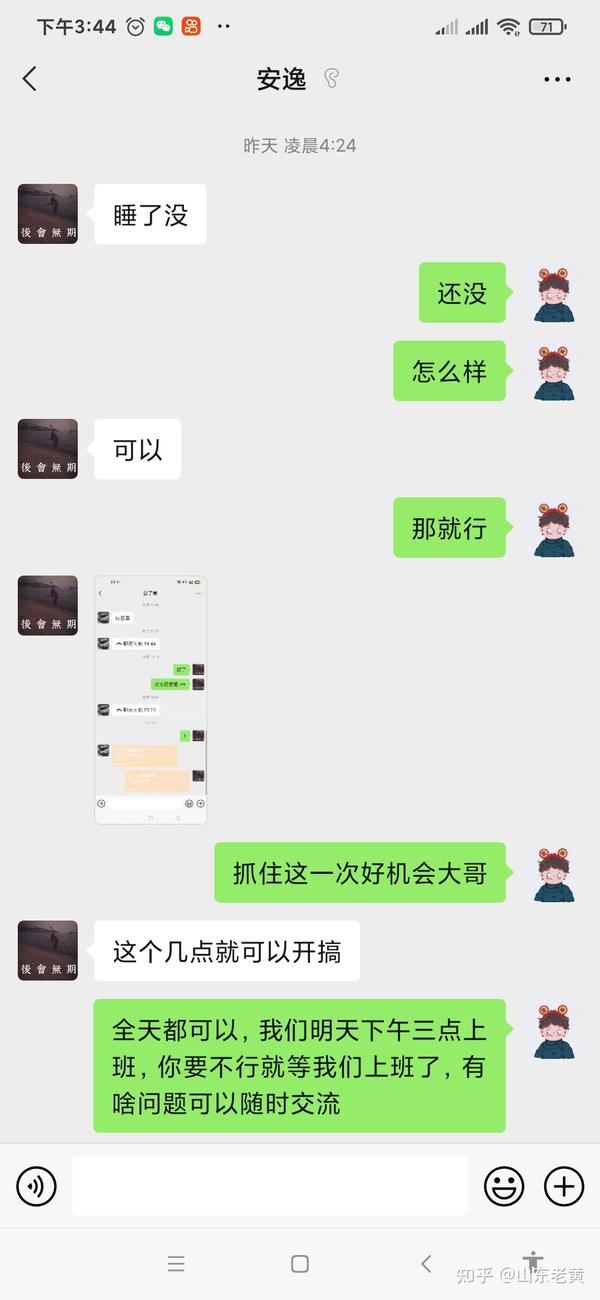Go back from the 安逸 chat
The image size is (600, 1300).
tap(30, 79)
